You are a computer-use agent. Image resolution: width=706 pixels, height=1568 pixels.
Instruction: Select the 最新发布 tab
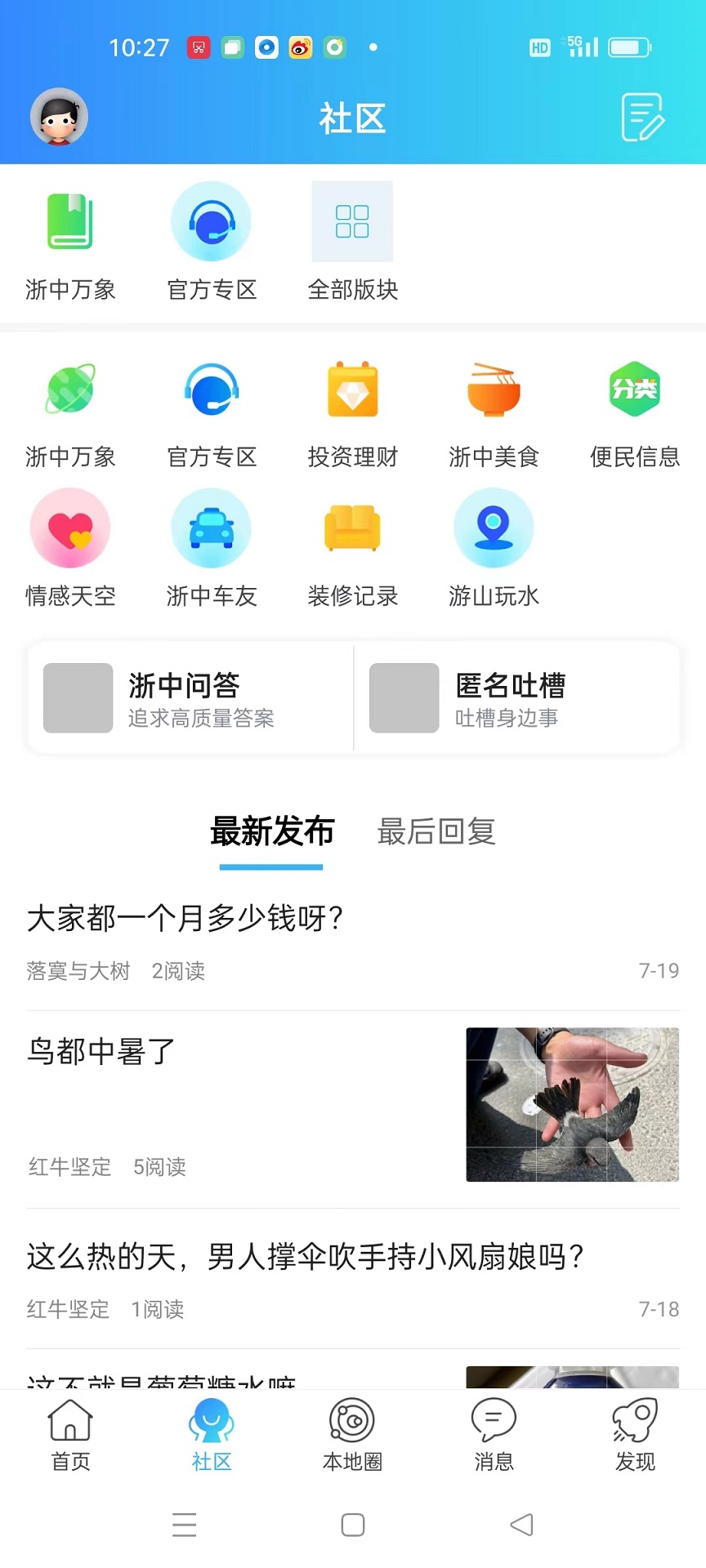click(271, 831)
